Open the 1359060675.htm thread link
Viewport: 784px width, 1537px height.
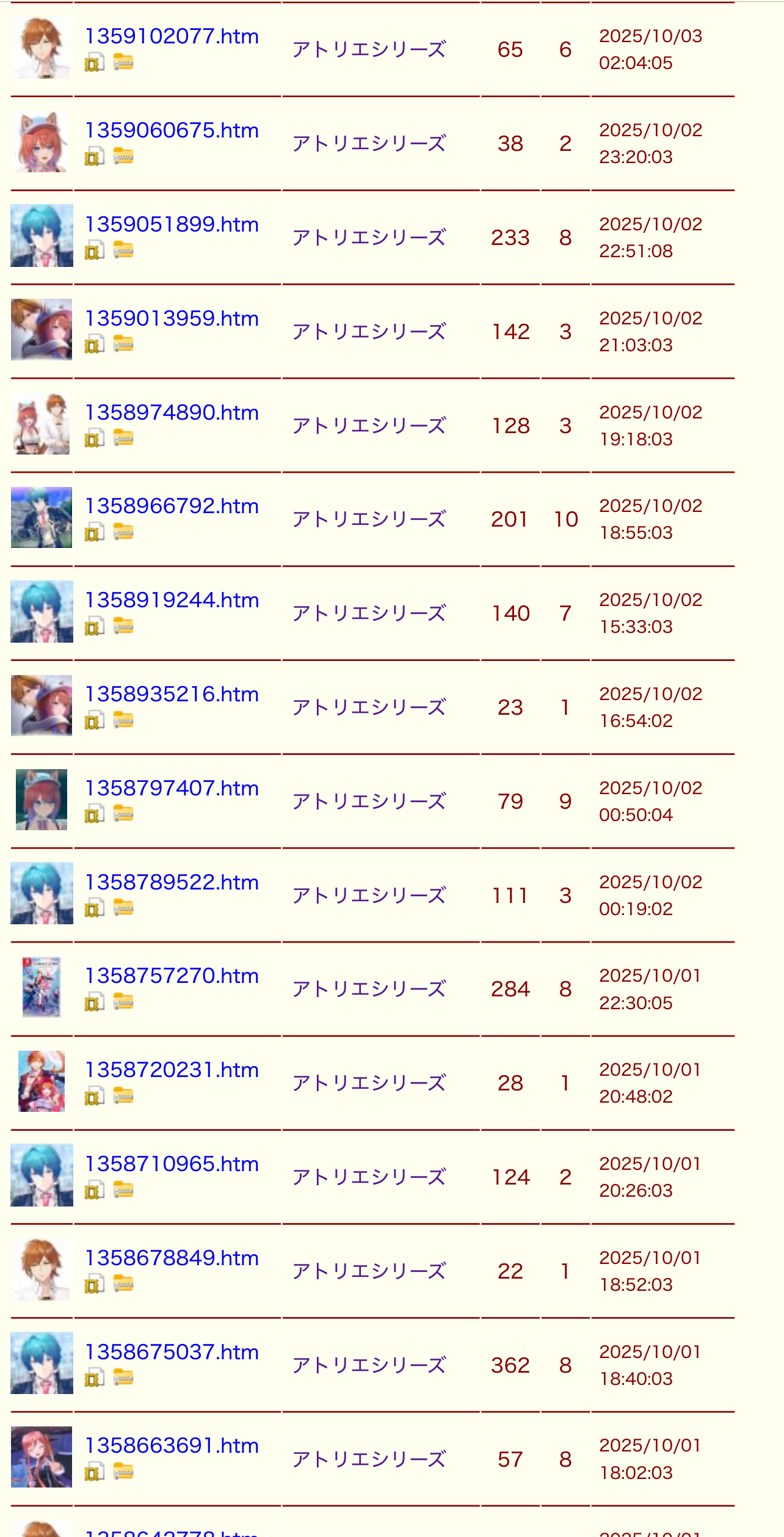[172, 131]
